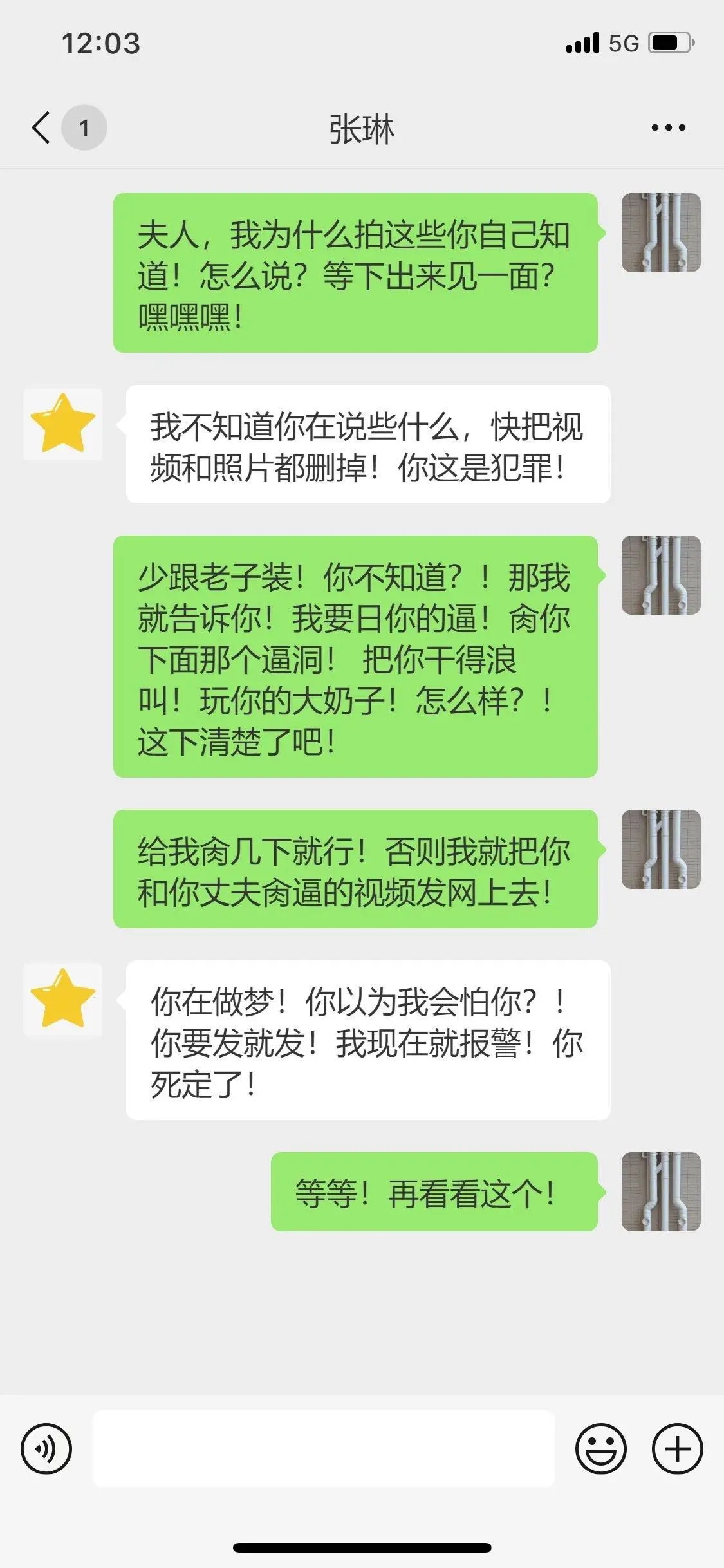724x1568 pixels.
Task: Open the plus attachments menu
Action: coord(677,1449)
